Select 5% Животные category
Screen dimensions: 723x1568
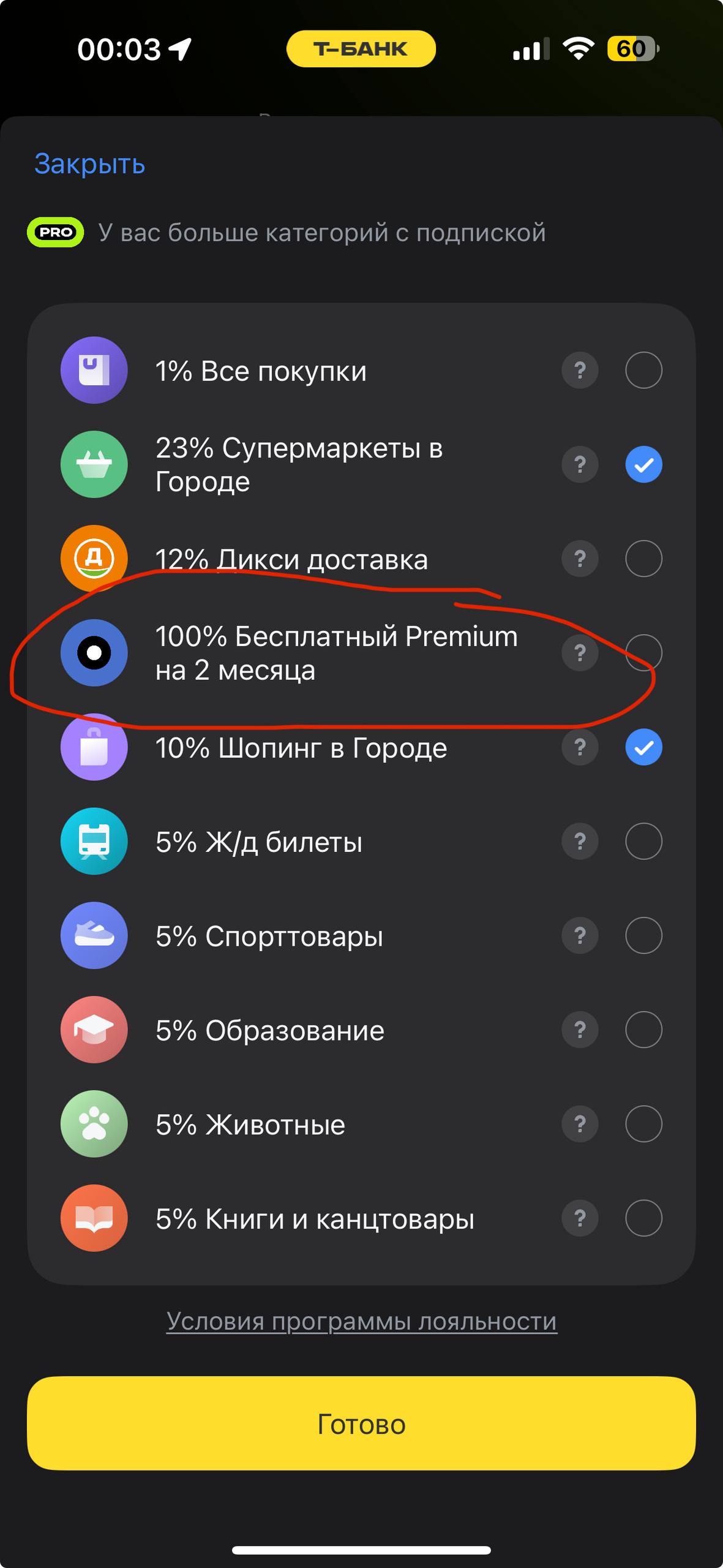coord(643,1124)
